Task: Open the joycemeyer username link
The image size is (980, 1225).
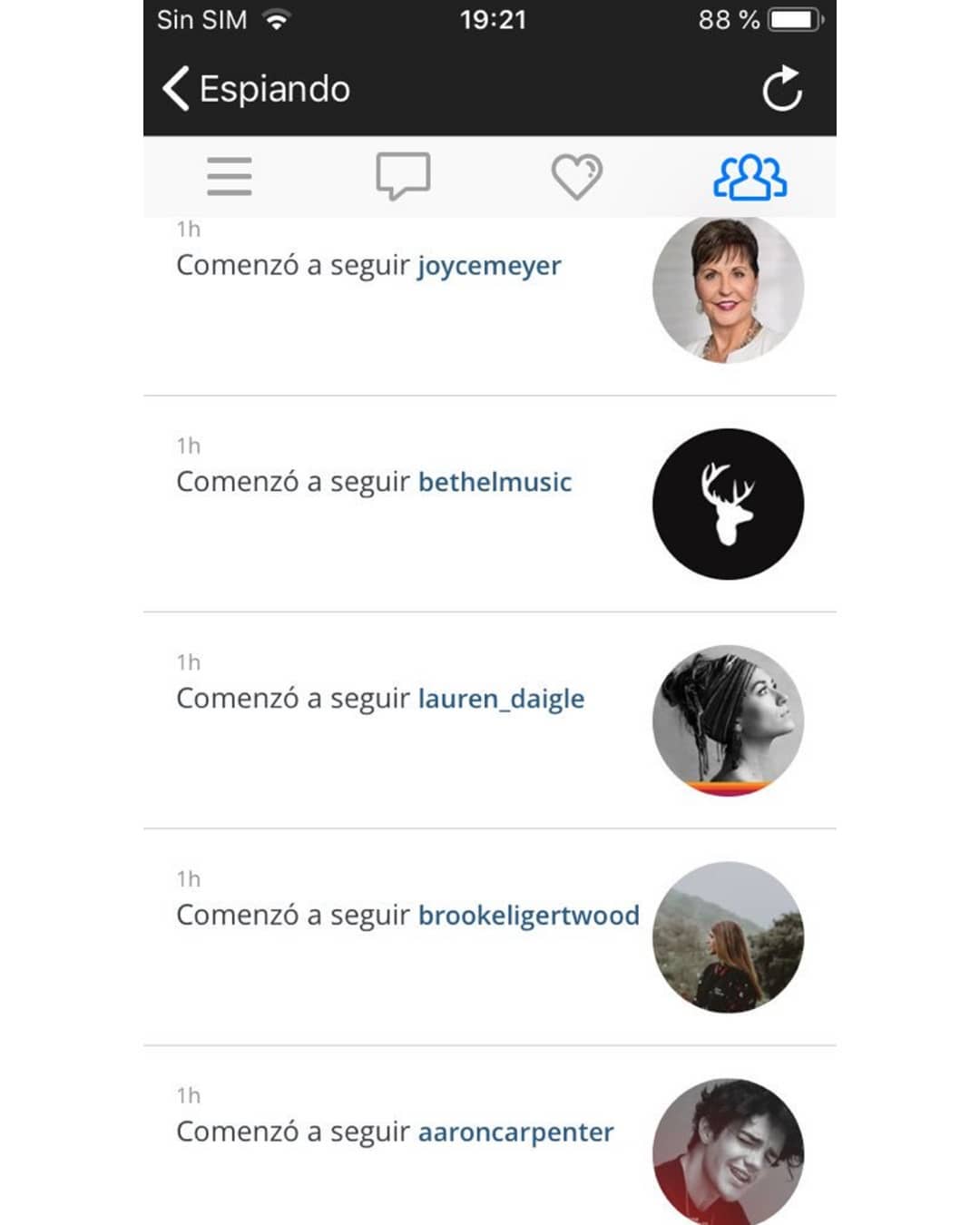Action: [489, 266]
